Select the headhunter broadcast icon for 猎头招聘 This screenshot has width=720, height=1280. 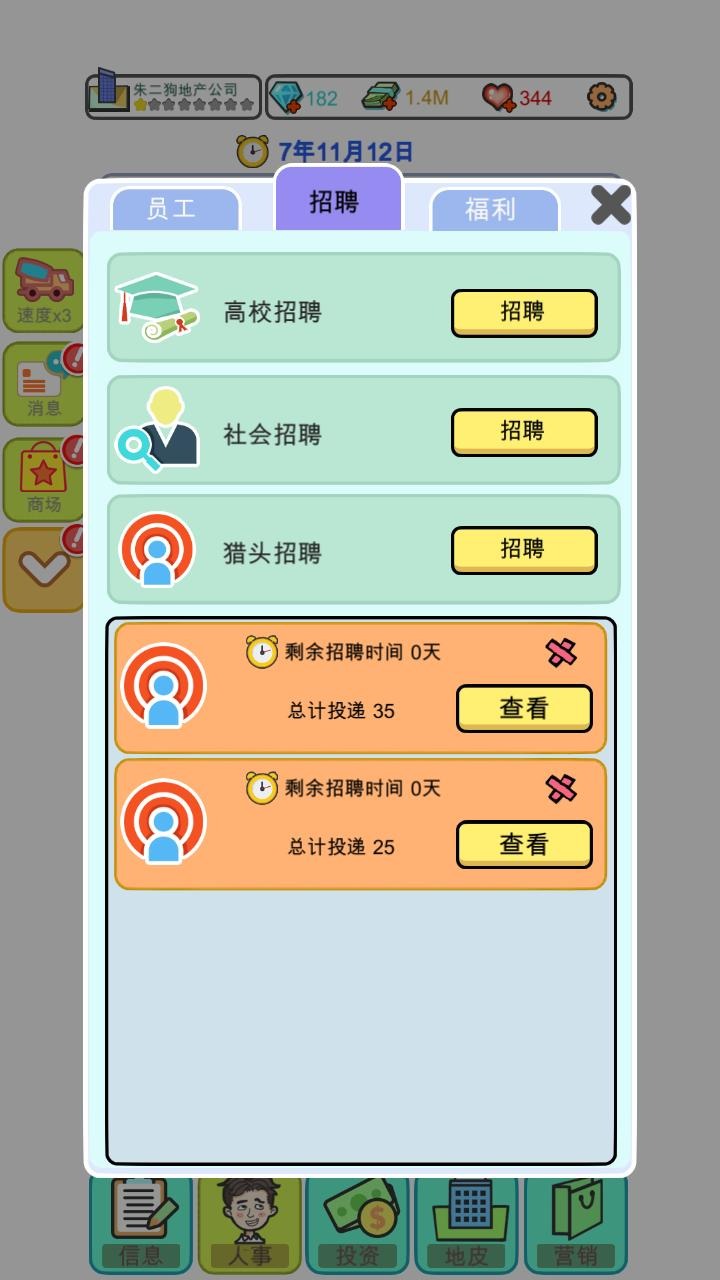[157, 548]
